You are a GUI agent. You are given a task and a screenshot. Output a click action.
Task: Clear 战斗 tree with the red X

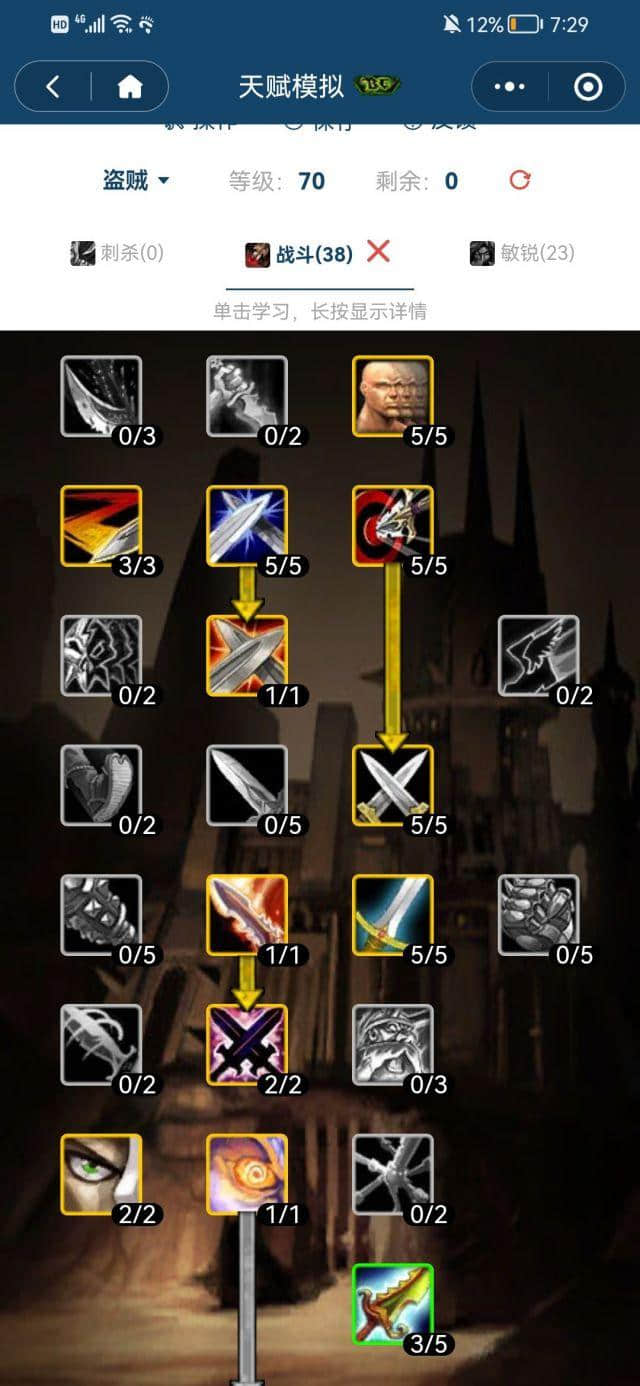point(378,252)
